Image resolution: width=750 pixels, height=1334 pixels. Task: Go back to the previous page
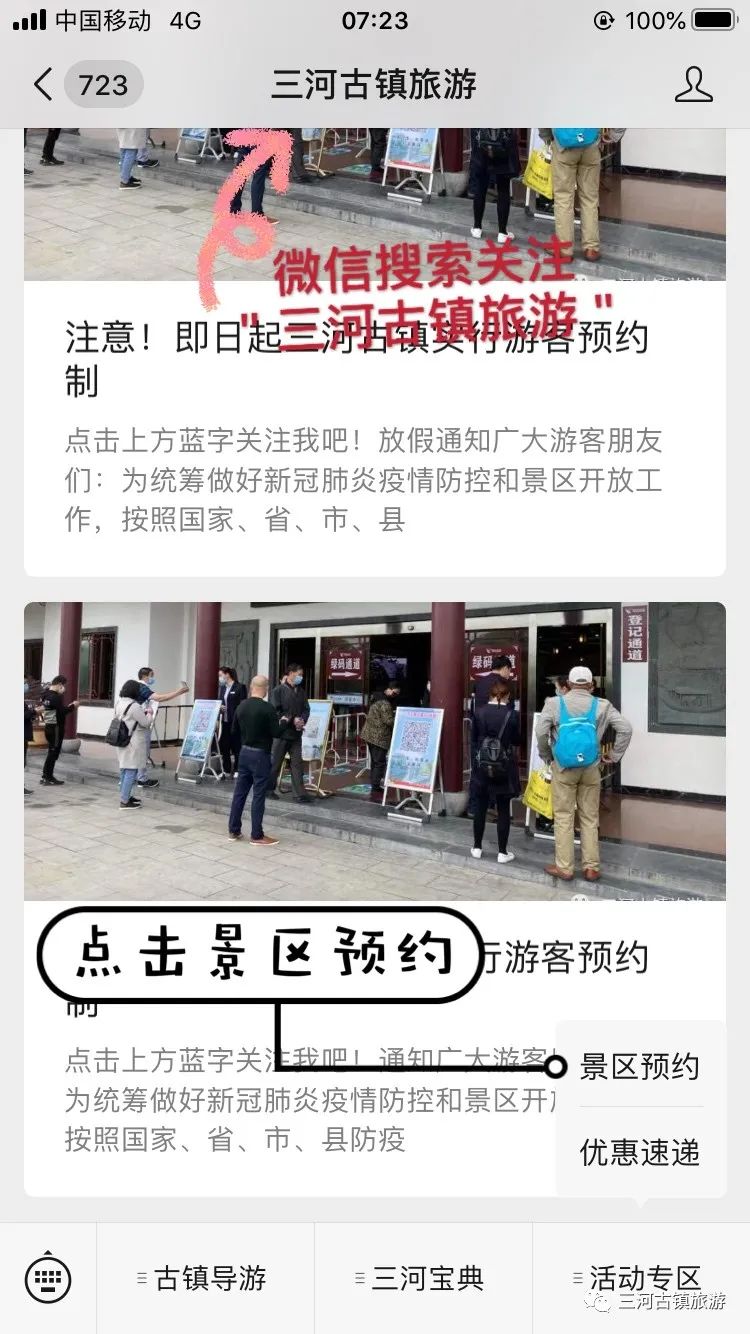coord(42,85)
